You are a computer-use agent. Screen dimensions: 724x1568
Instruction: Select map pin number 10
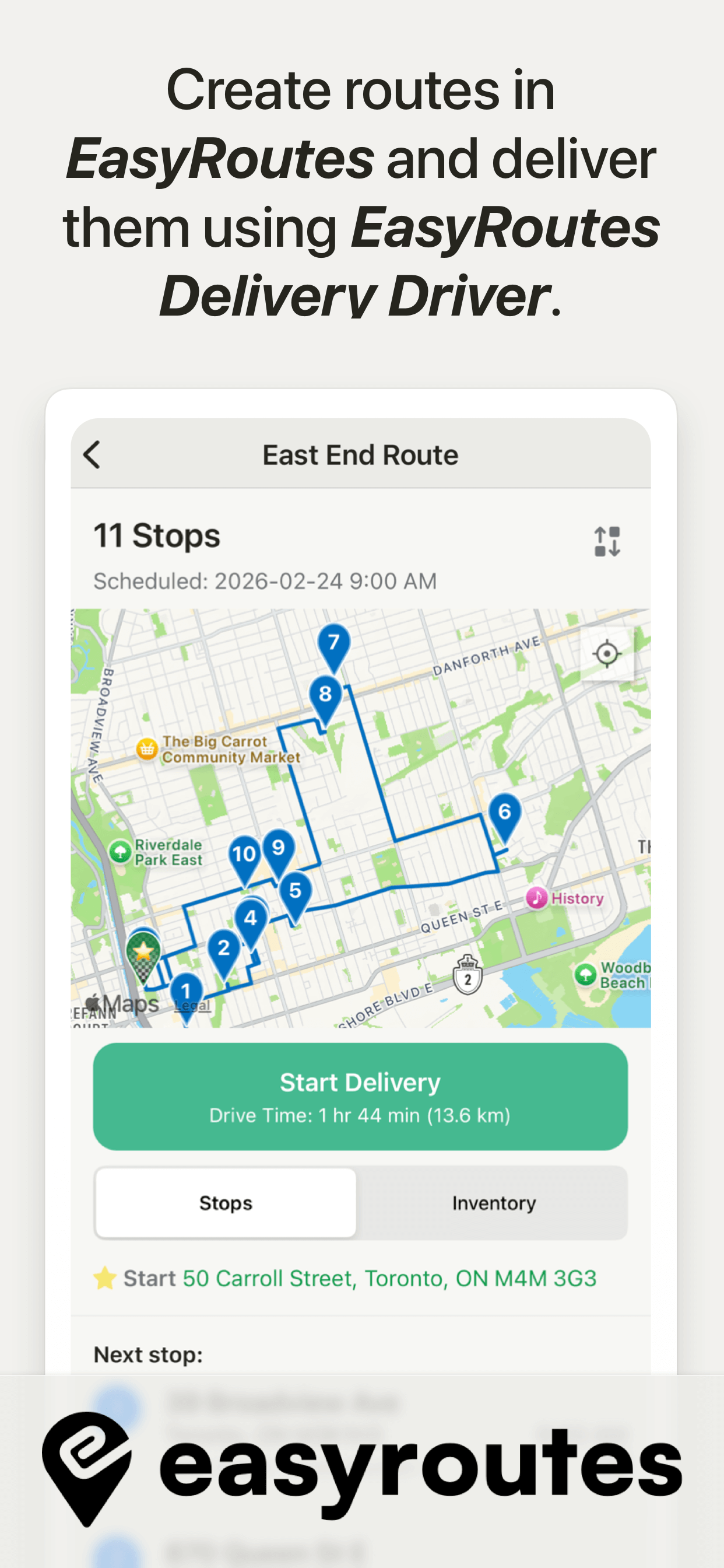coord(245,854)
